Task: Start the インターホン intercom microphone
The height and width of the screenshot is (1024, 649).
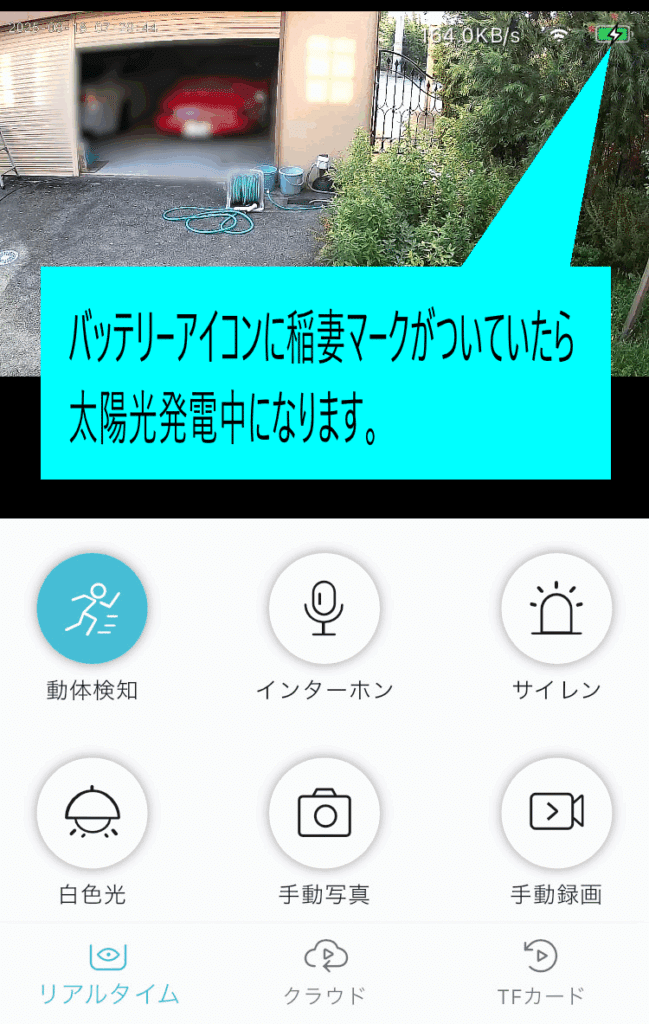Action: coord(324,609)
